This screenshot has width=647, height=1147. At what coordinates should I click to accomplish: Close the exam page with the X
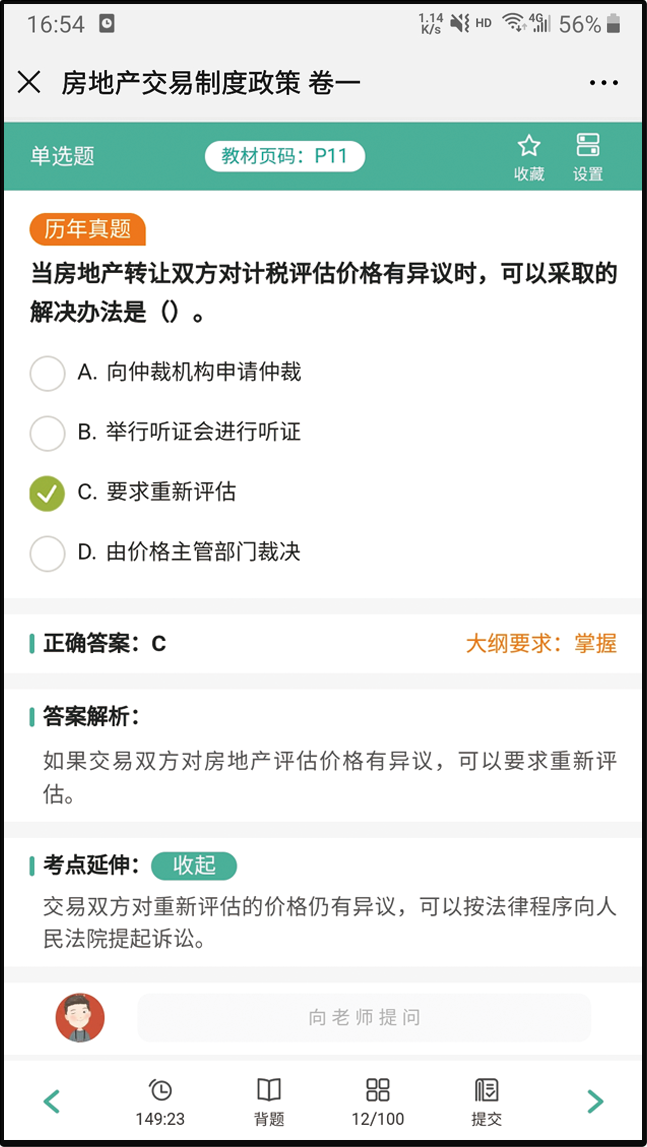29,83
